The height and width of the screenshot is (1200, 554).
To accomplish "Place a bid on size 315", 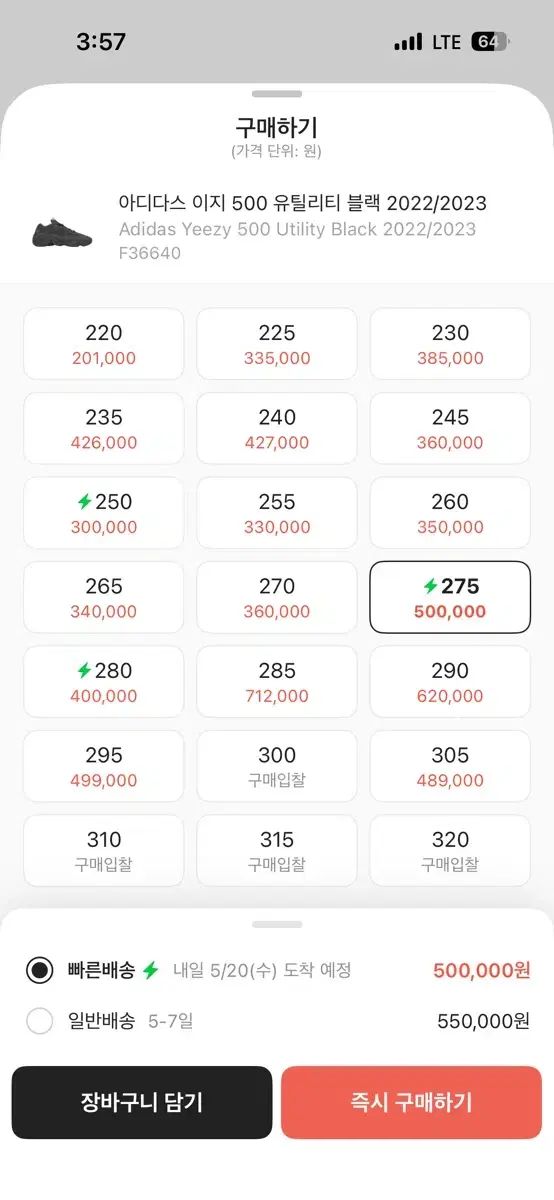I will [277, 851].
